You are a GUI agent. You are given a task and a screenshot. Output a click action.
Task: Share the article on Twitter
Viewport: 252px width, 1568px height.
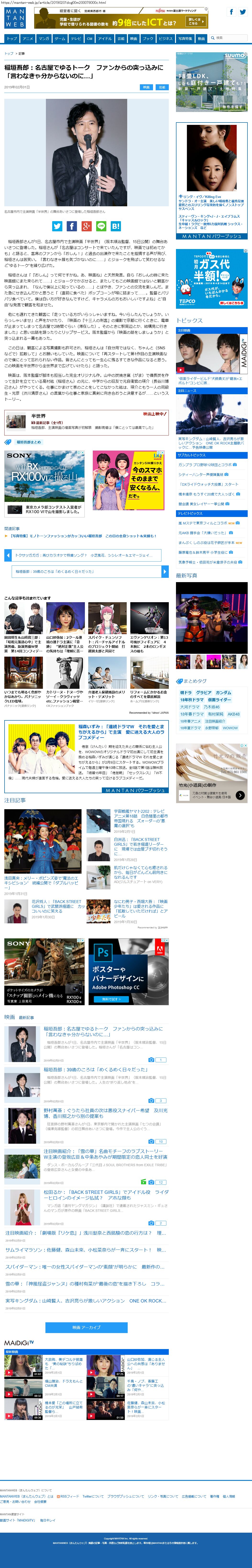(x=57, y=226)
